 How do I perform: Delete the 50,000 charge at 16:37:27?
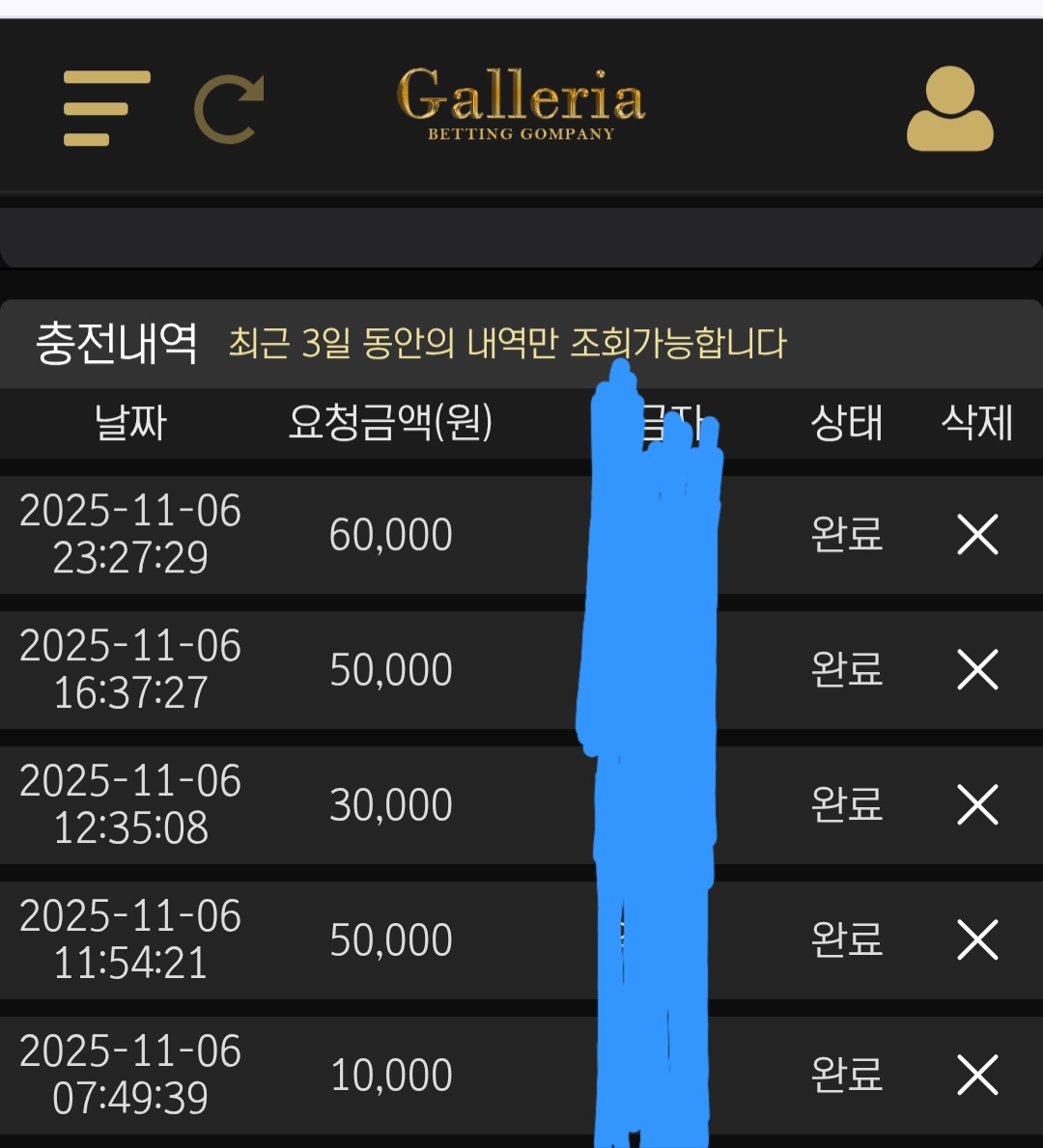tap(977, 669)
